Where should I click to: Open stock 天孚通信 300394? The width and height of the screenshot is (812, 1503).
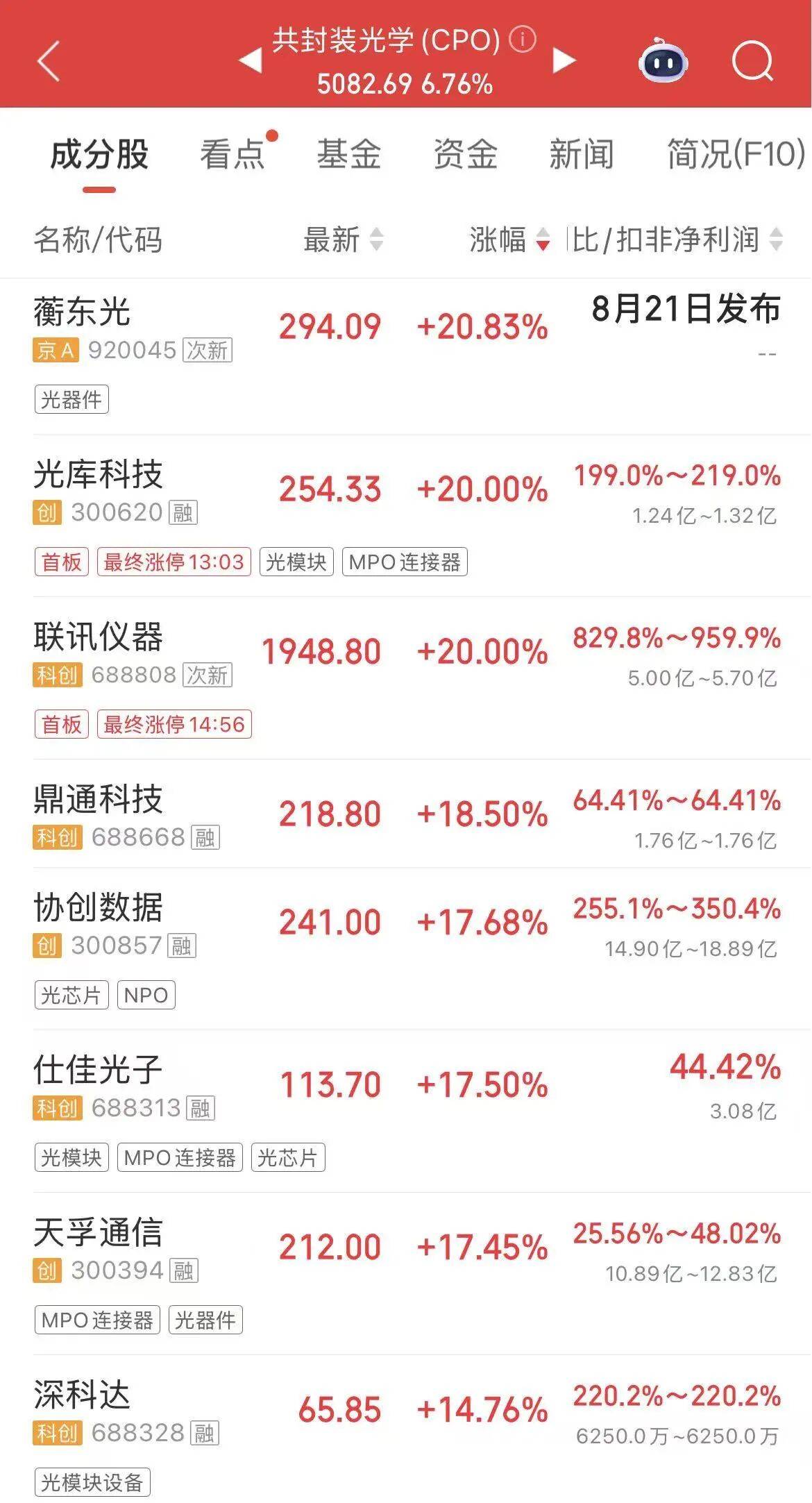pos(406,1274)
